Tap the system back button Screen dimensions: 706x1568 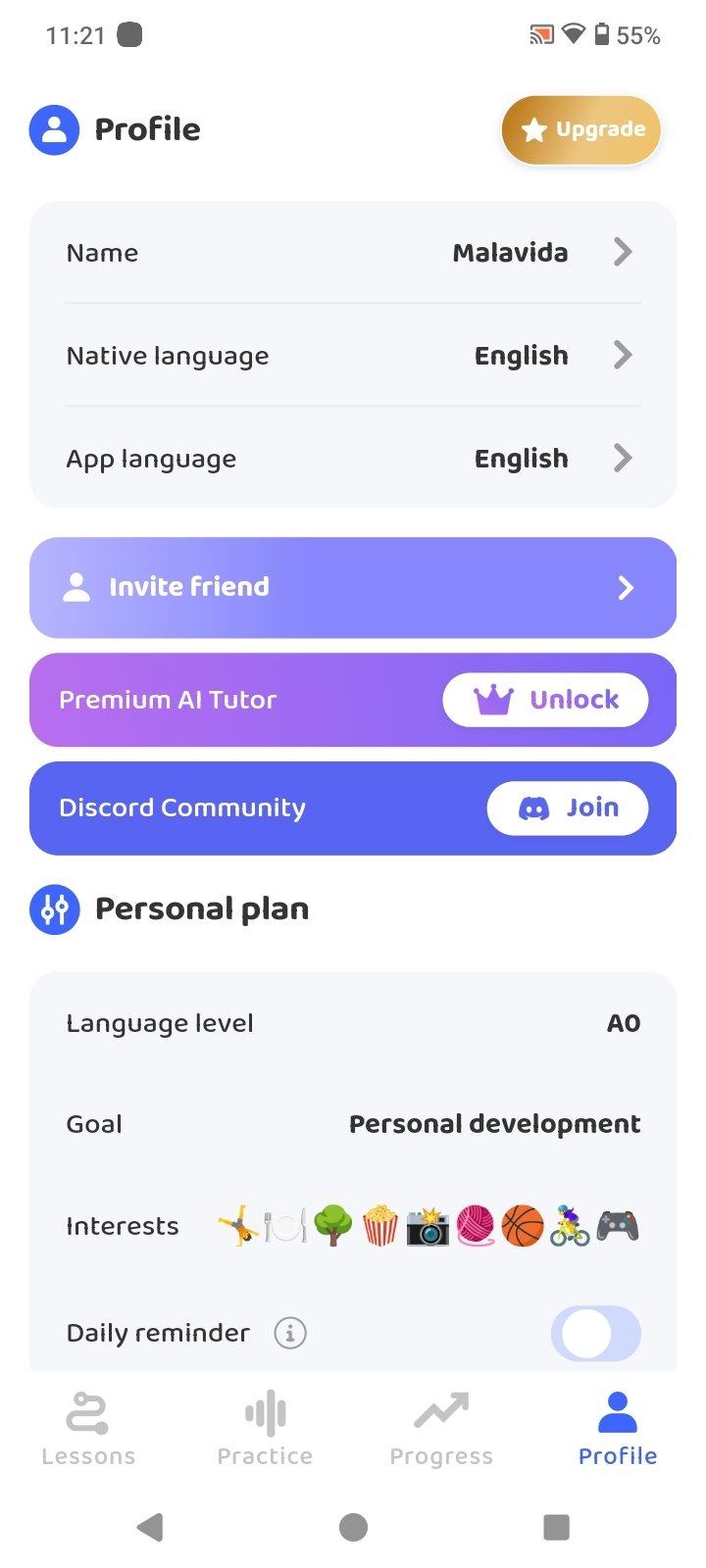coord(150,1527)
